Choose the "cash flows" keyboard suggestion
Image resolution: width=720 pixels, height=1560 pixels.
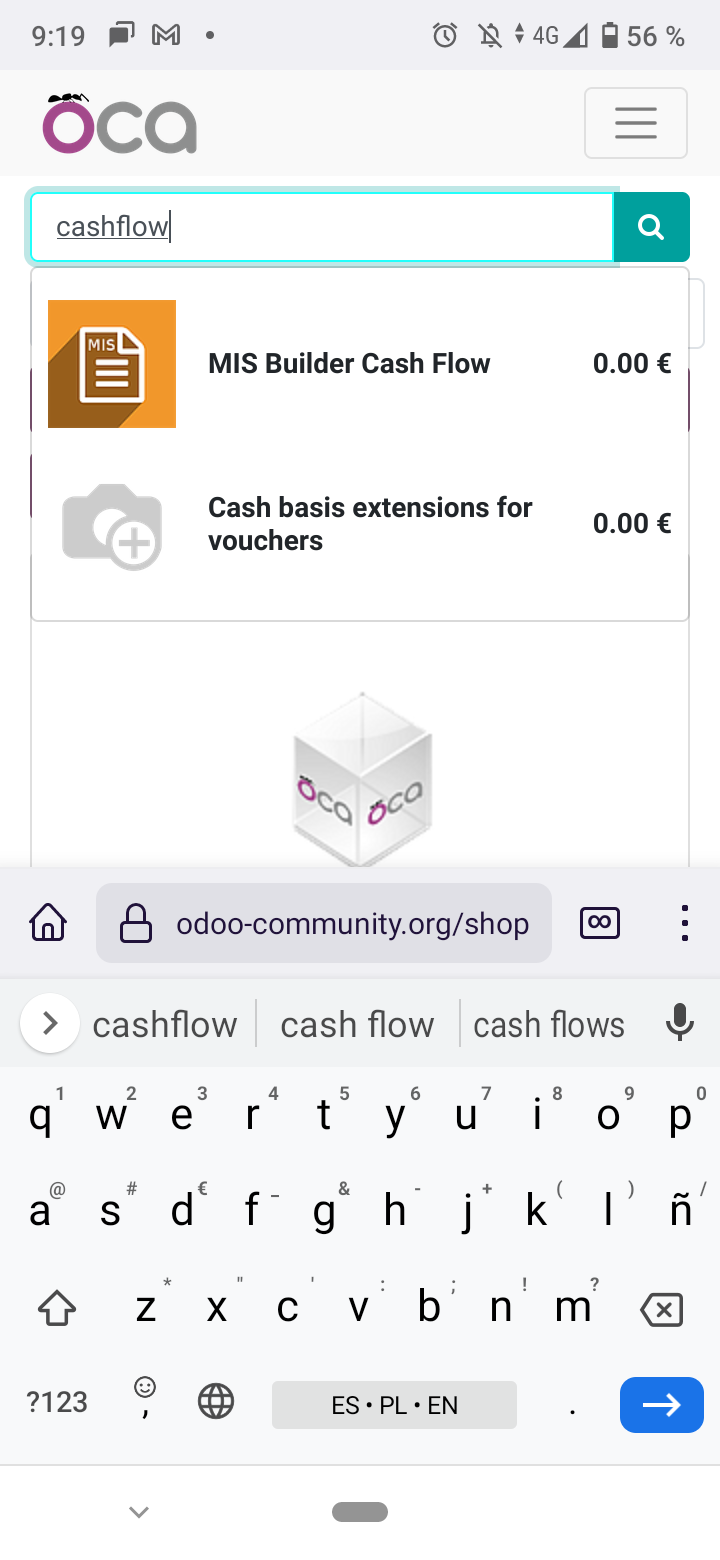(x=549, y=1025)
